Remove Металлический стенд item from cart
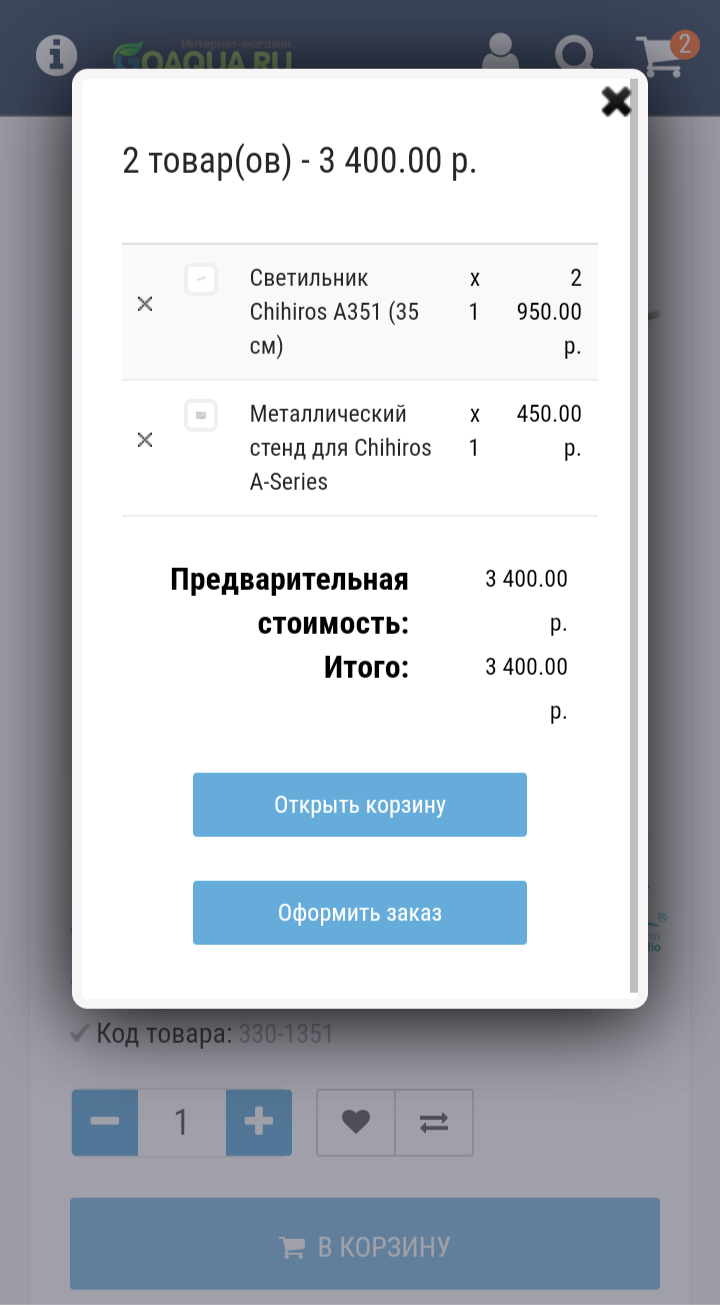Image resolution: width=720 pixels, height=1305 pixels. pos(145,440)
